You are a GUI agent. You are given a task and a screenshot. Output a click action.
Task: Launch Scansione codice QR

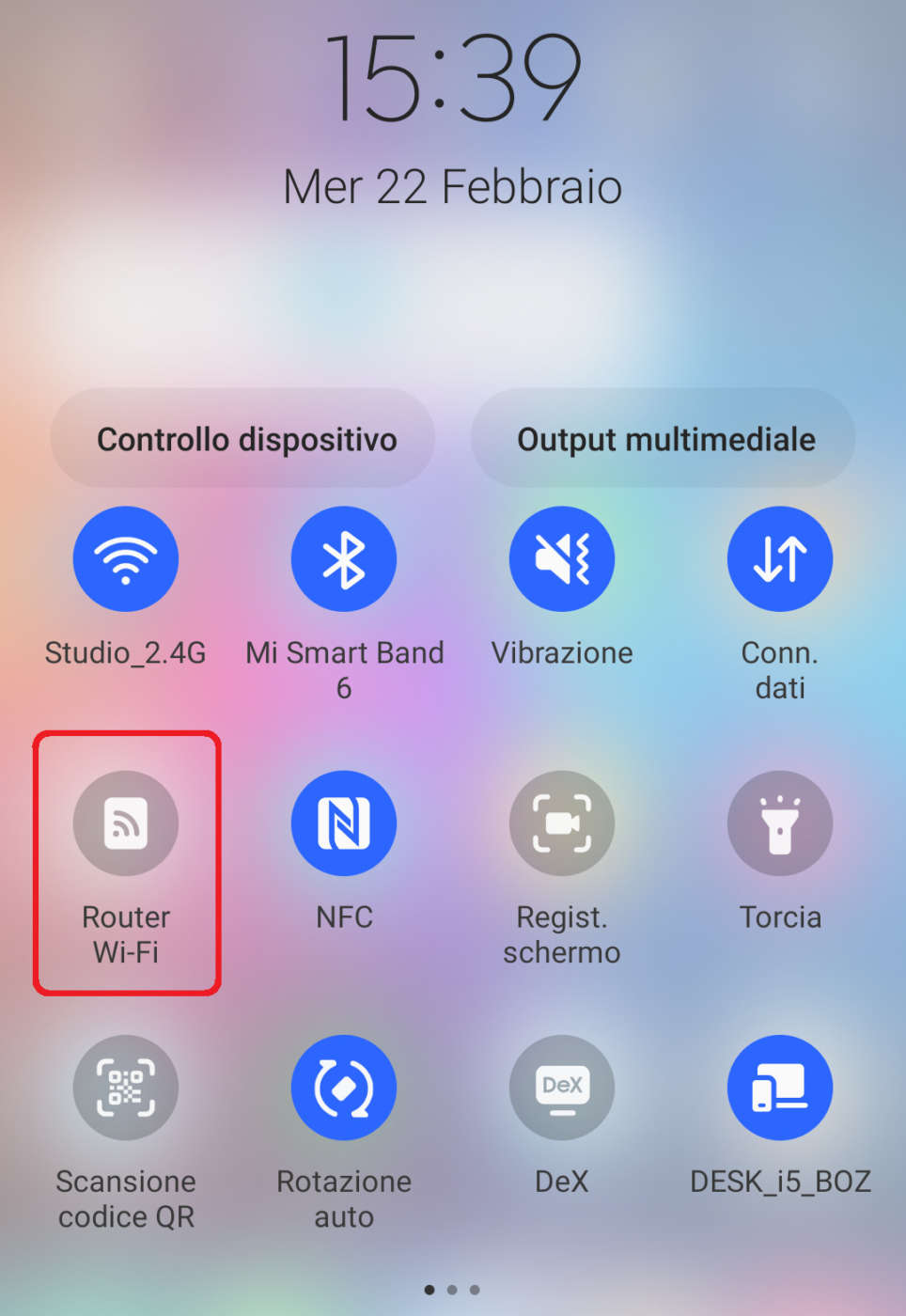click(x=126, y=1088)
